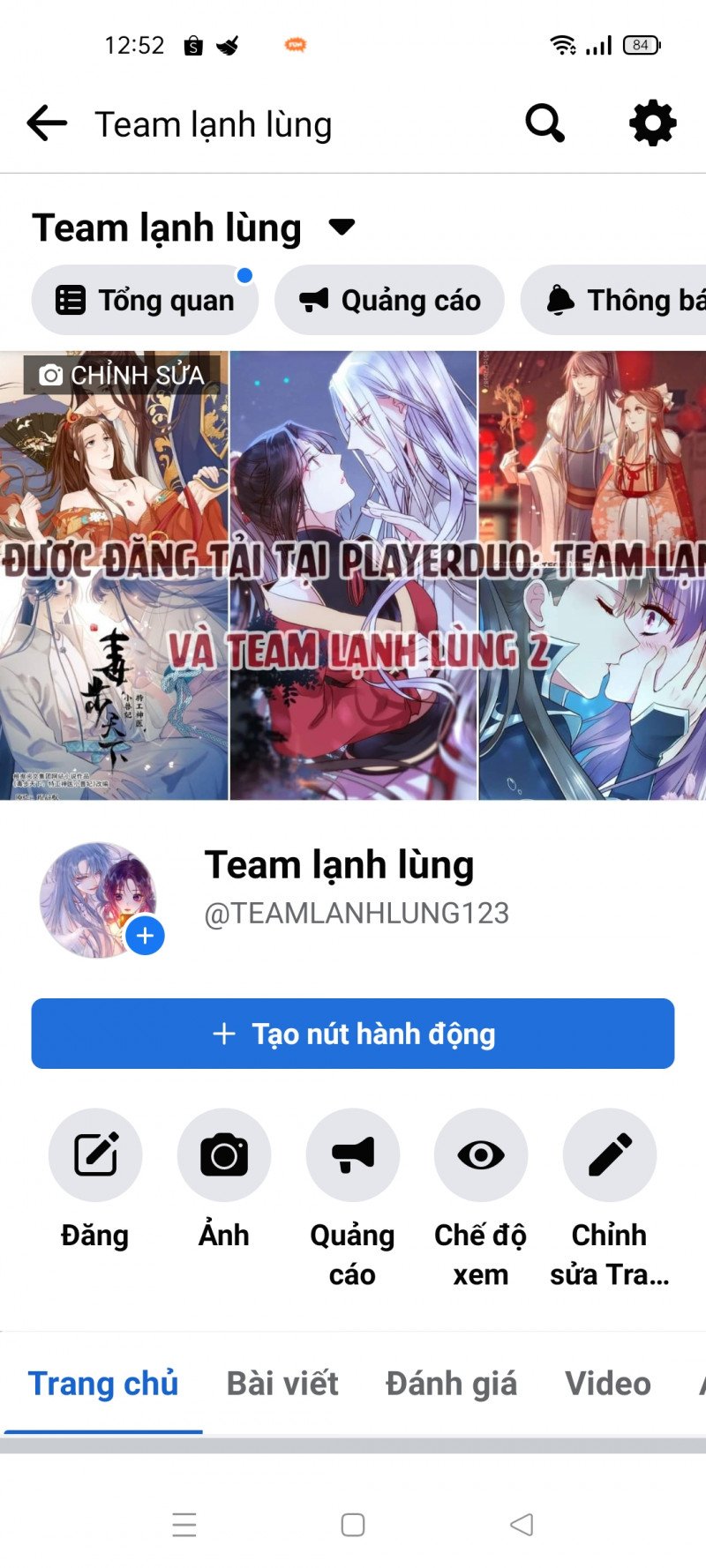Add a profile picture via the plus badge
The width and height of the screenshot is (706, 1568).
146,936
